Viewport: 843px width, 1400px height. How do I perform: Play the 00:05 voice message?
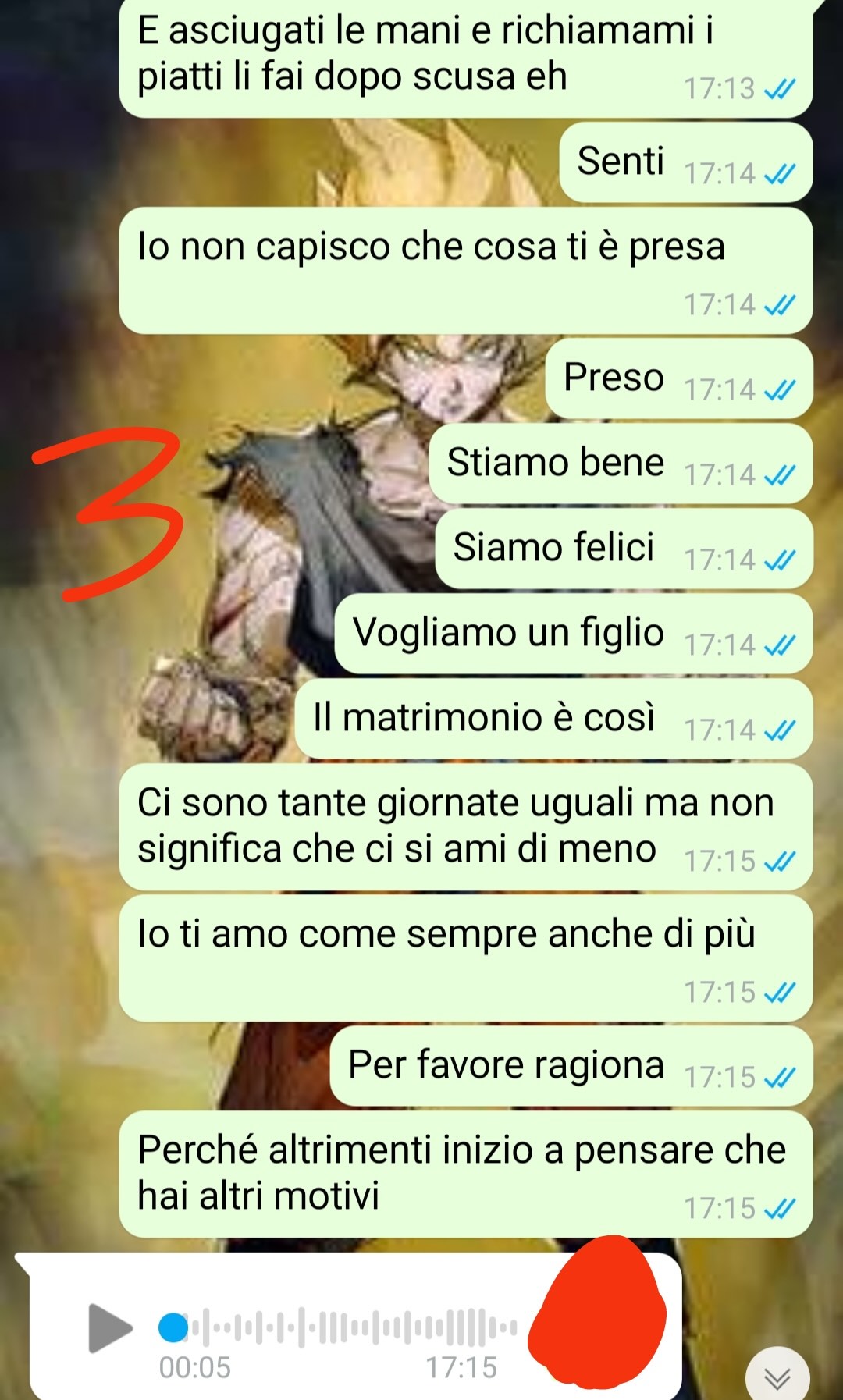[x=110, y=1327]
